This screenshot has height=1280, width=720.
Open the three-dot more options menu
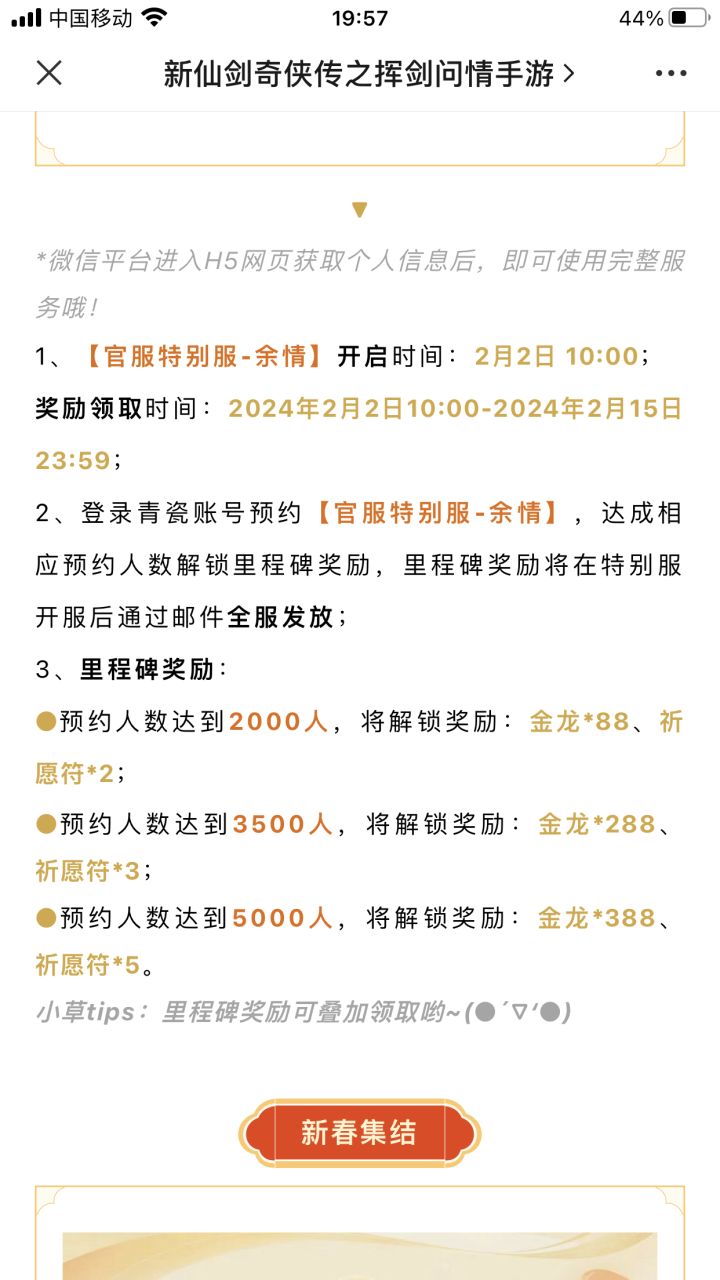pyautogui.click(x=670, y=73)
